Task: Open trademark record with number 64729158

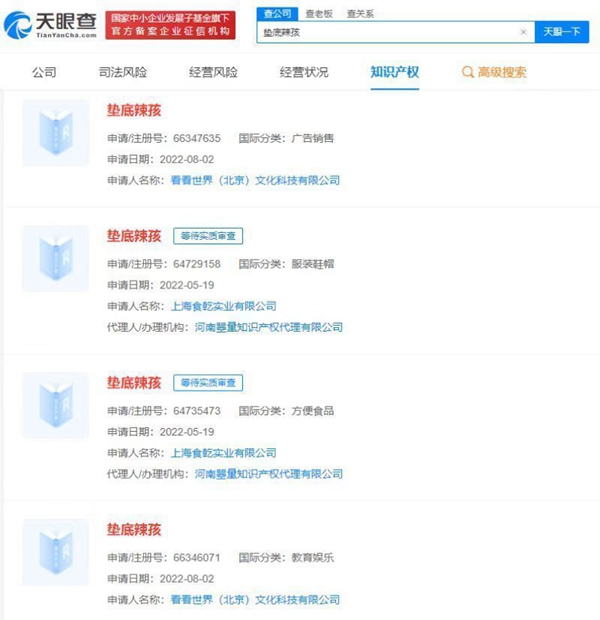Action: [134, 236]
